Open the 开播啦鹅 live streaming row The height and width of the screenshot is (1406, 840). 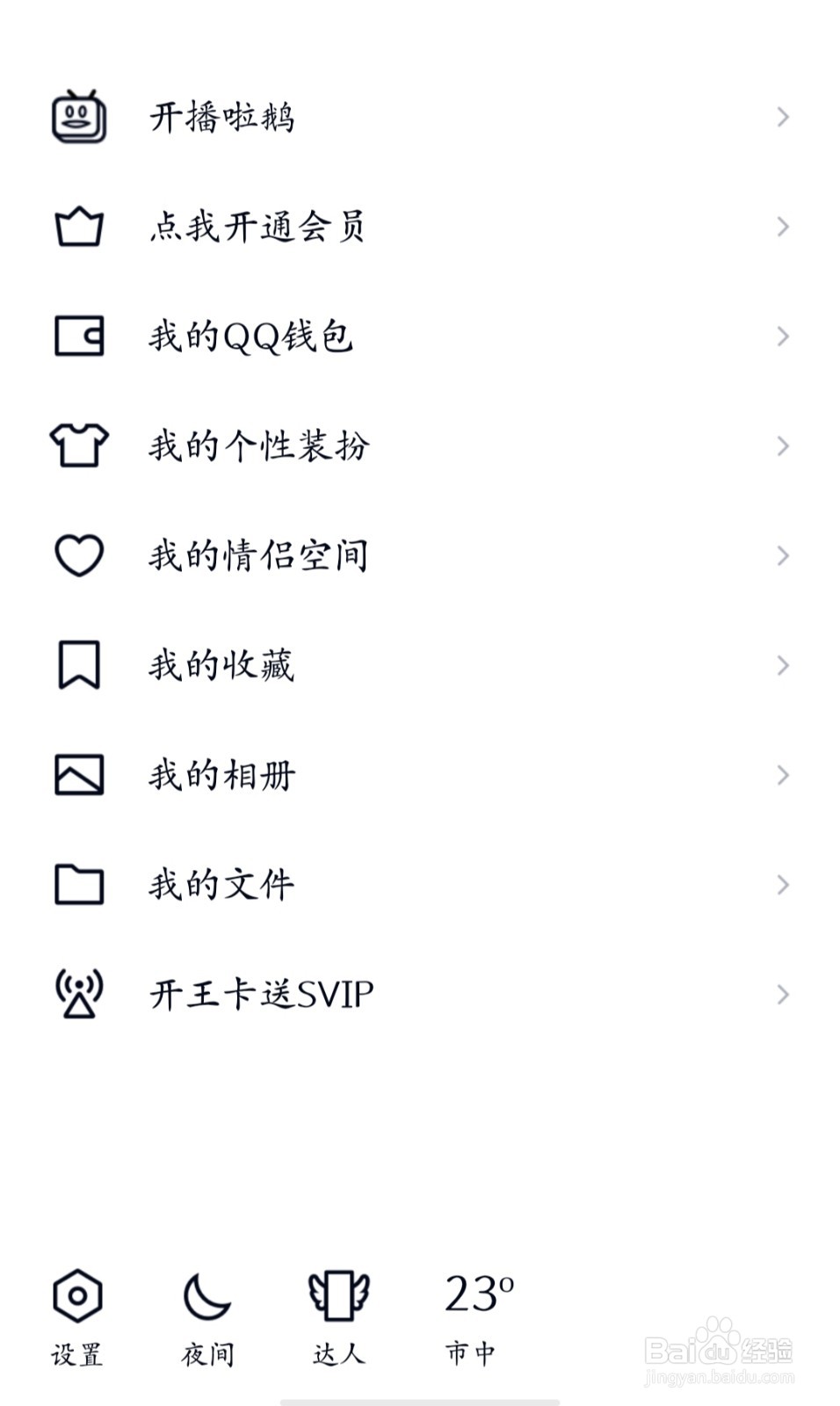[x=221, y=117]
